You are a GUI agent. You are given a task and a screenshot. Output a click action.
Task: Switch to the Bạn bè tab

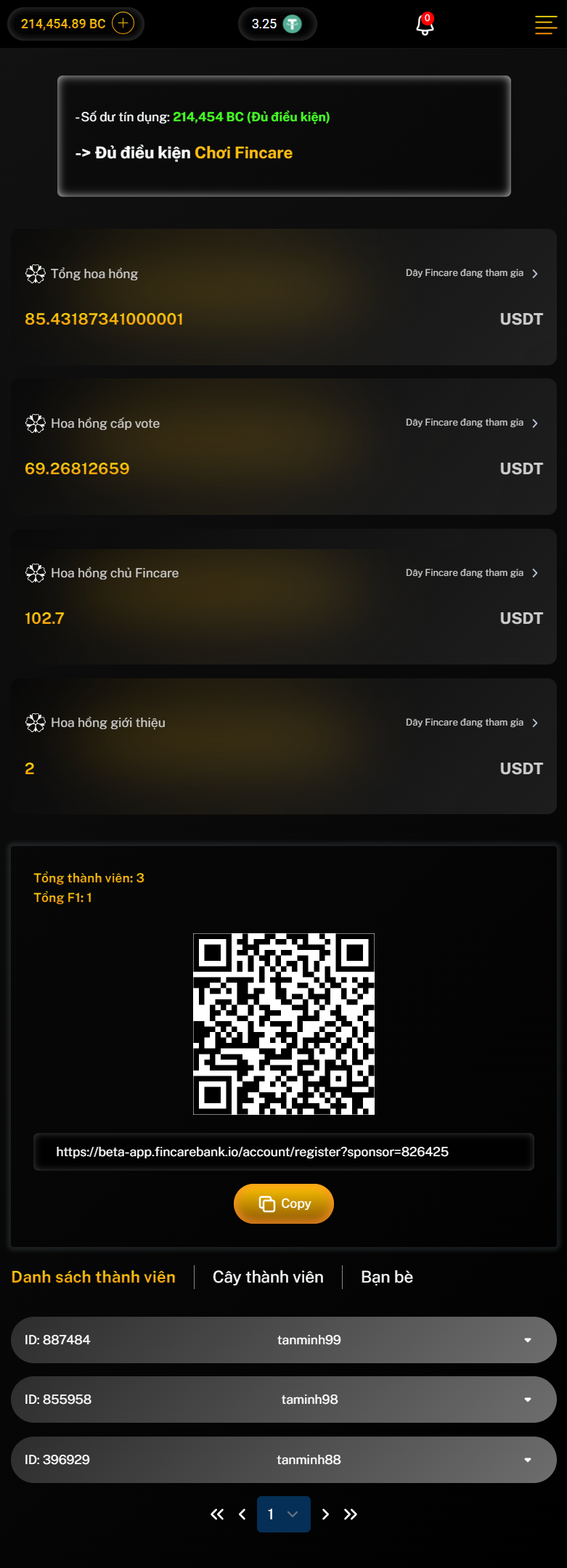(x=387, y=1277)
